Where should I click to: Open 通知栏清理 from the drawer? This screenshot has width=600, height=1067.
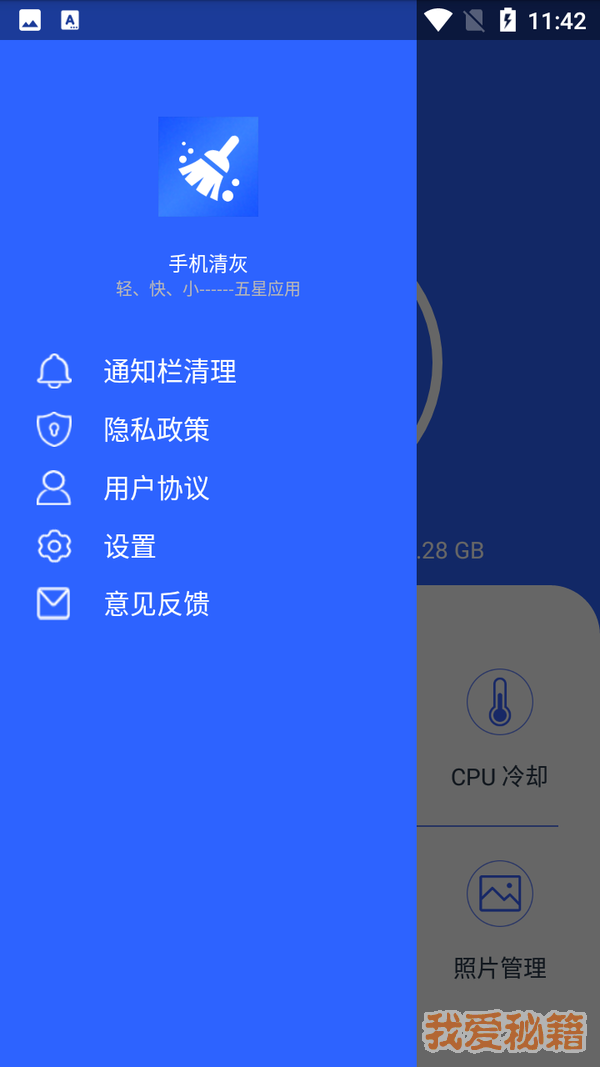click(x=170, y=372)
